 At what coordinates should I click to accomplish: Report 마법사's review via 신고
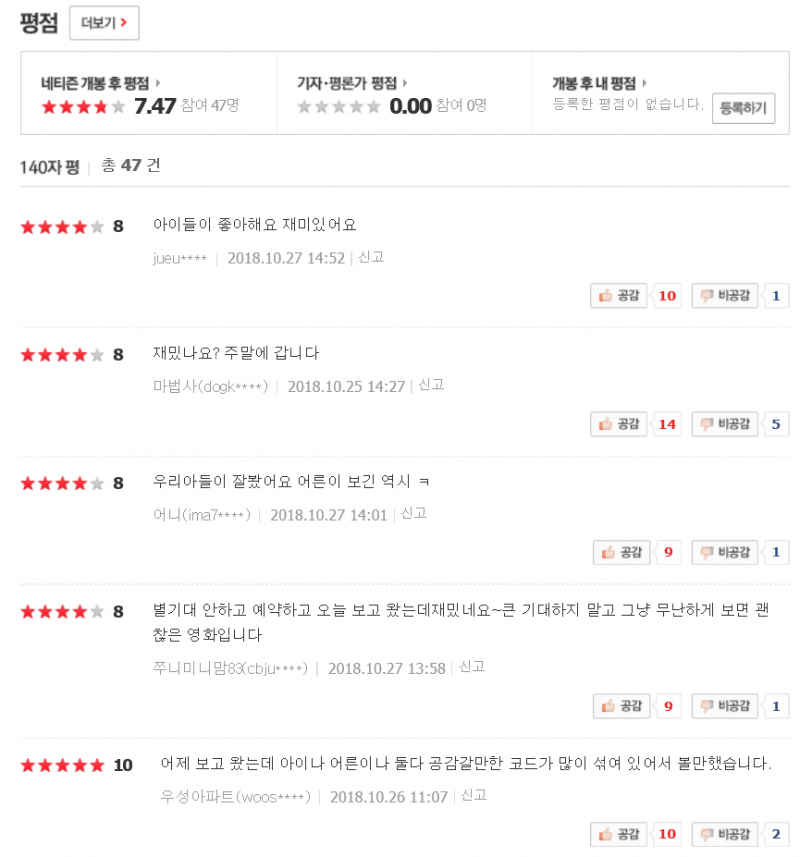[431, 385]
